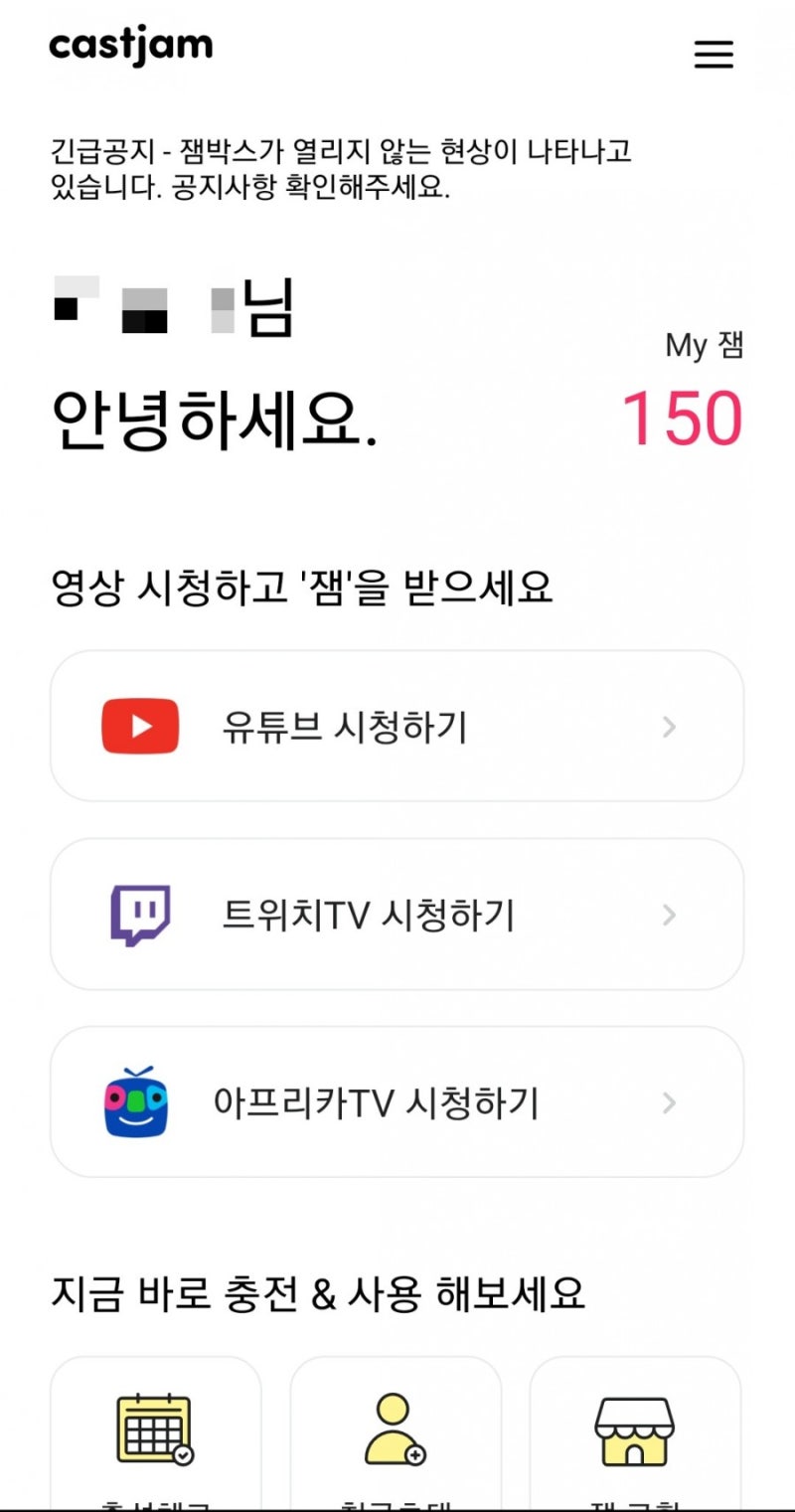Tap the 'My 잼' label
The width and height of the screenshot is (795, 1512).
(x=705, y=345)
